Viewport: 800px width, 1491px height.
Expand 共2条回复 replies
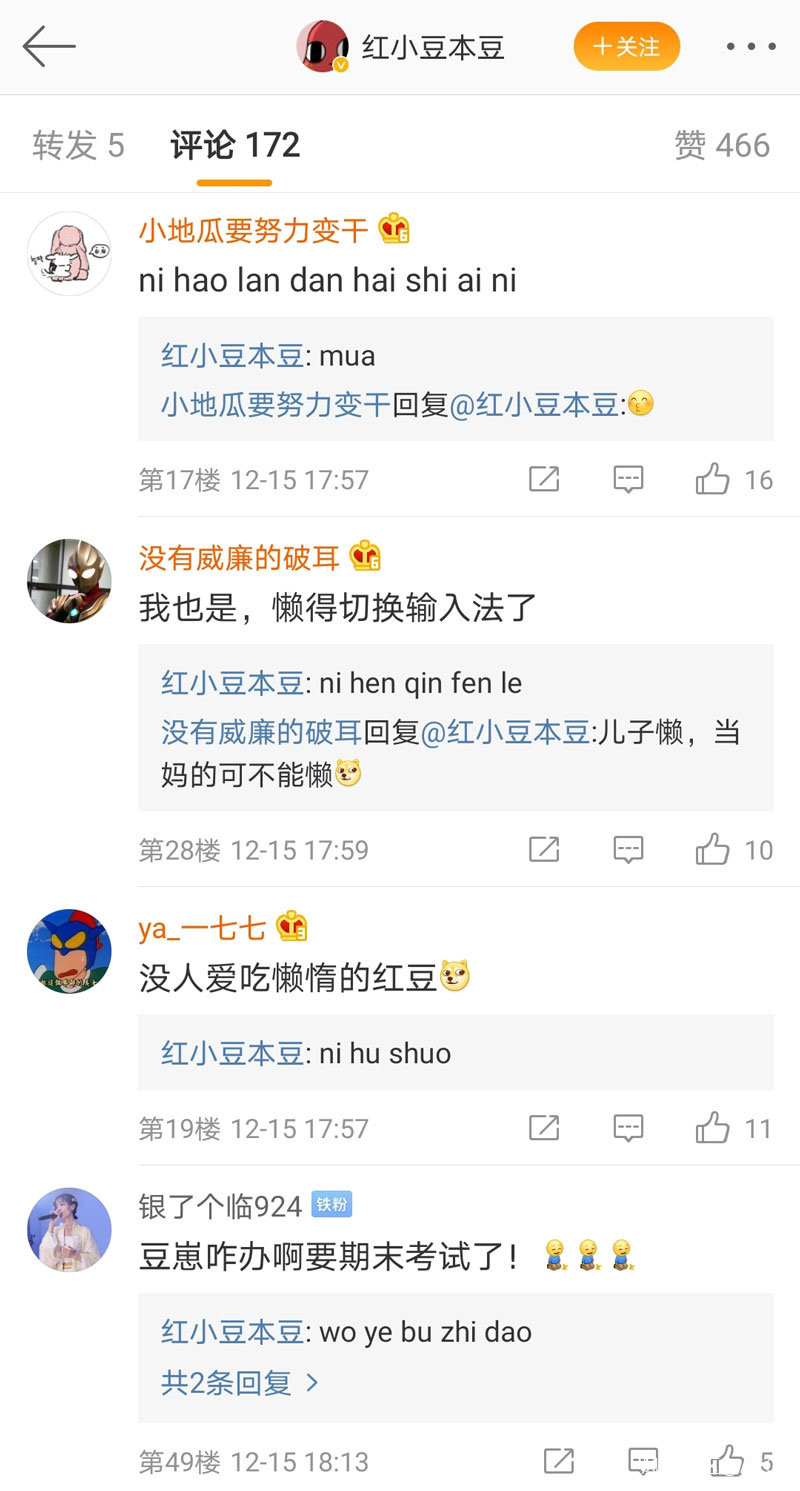coord(240,1383)
